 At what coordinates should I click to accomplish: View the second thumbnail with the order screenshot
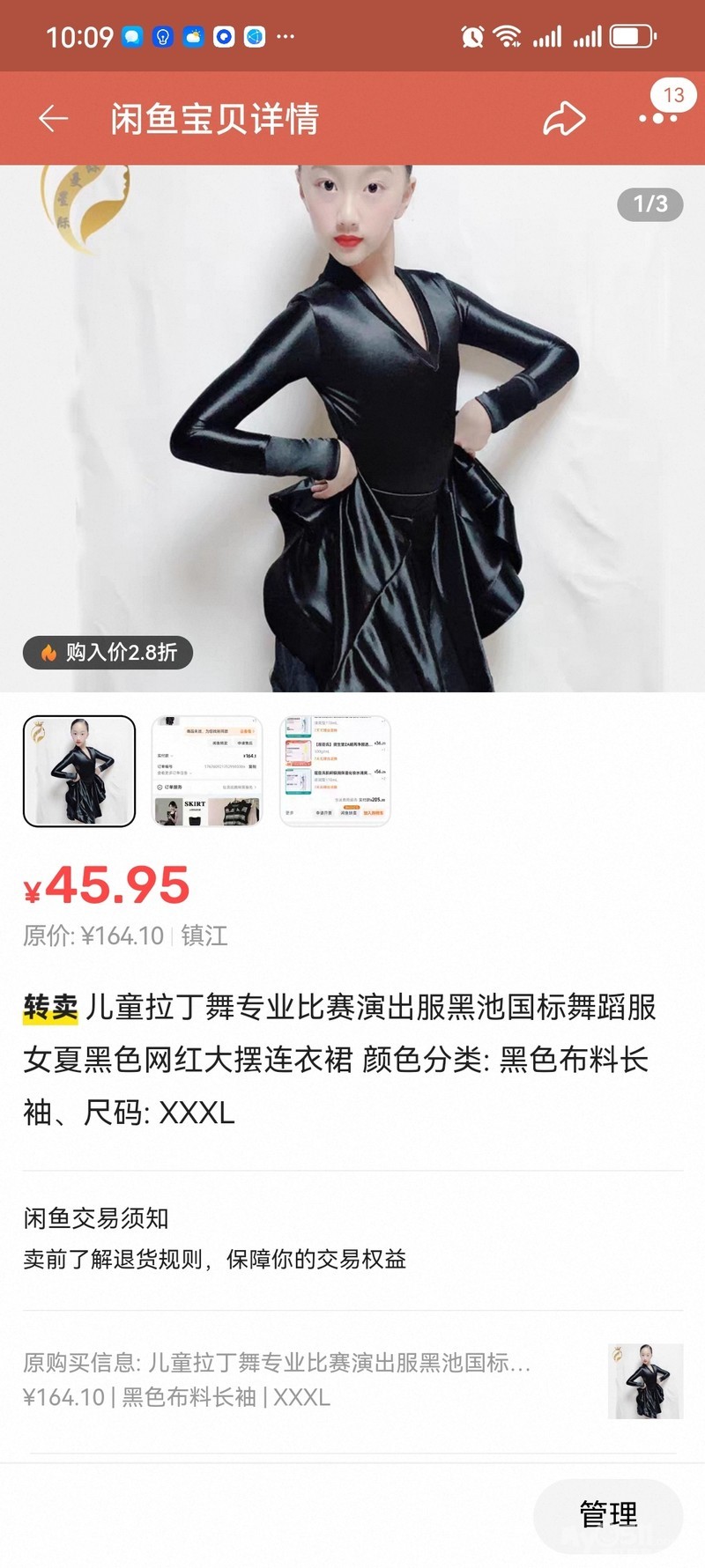(207, 771)
